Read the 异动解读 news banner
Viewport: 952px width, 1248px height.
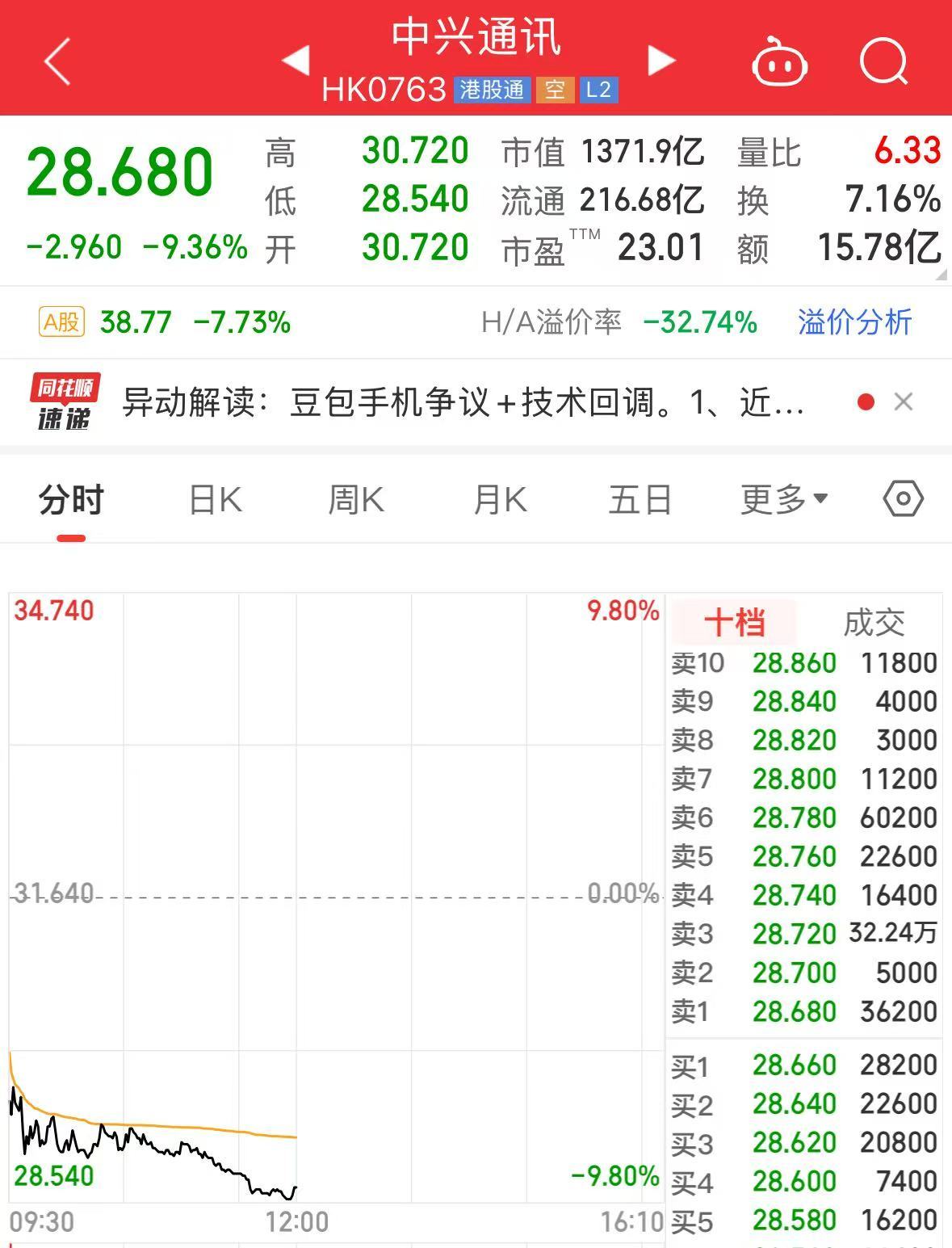tap(464, 401)
